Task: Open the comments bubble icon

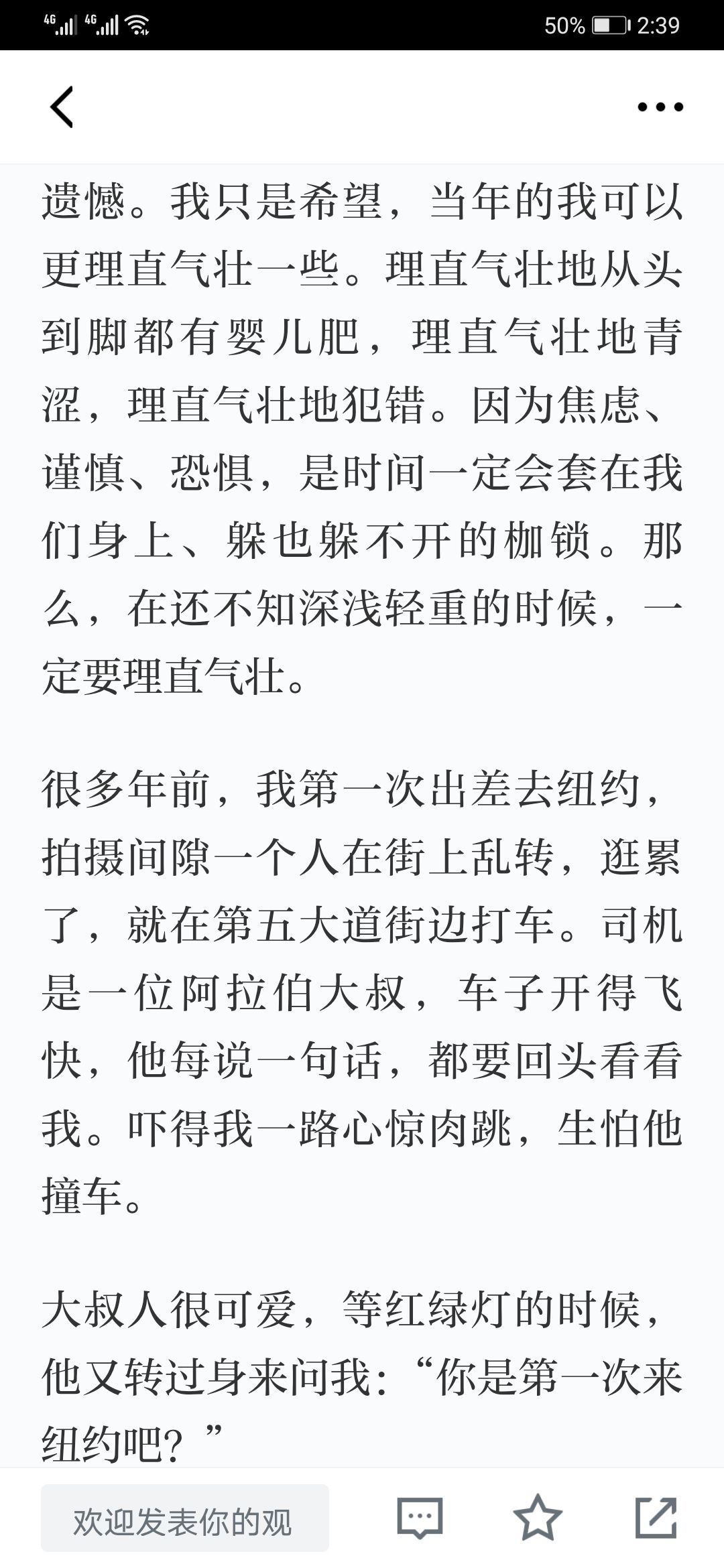Action: tap(420, 1518)
